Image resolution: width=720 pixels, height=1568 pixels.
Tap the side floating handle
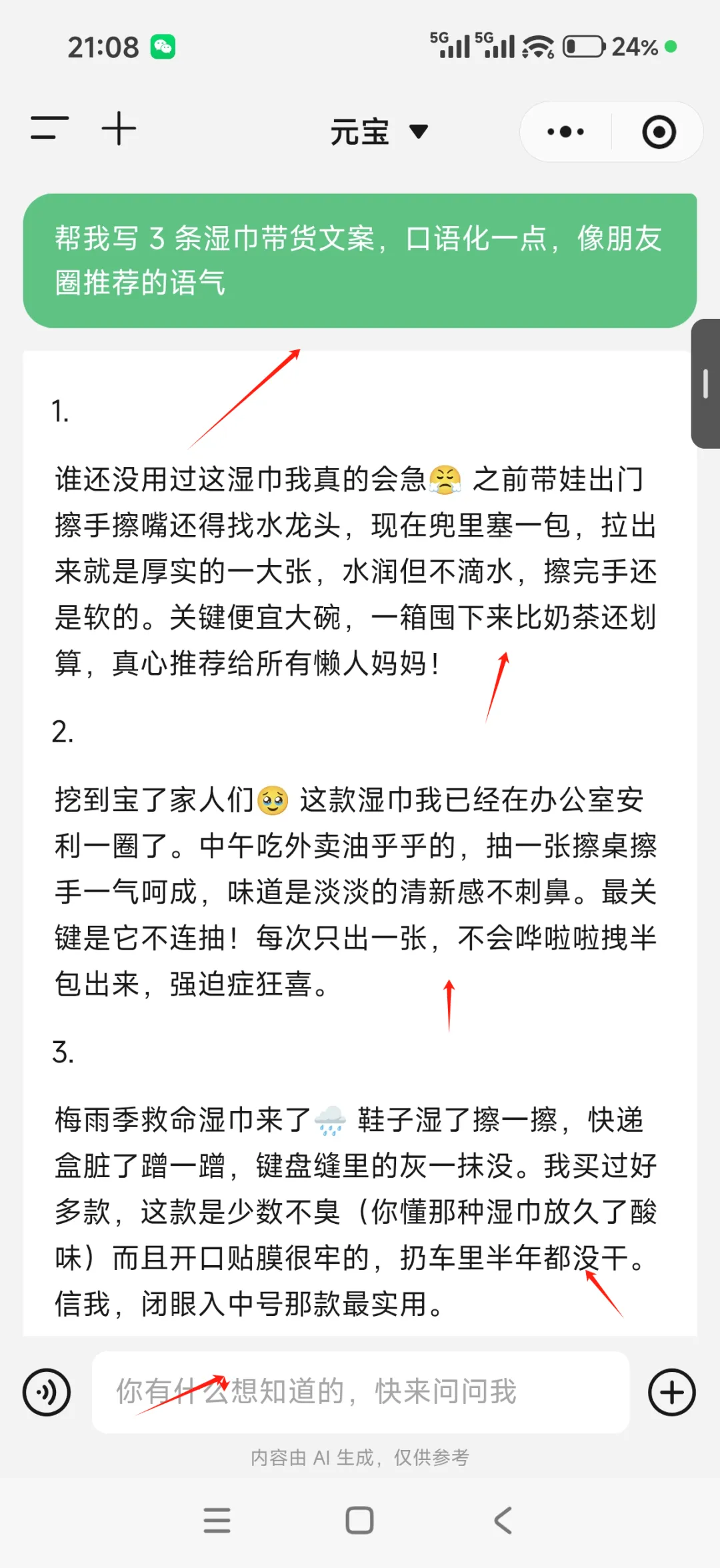coord(705,384)
